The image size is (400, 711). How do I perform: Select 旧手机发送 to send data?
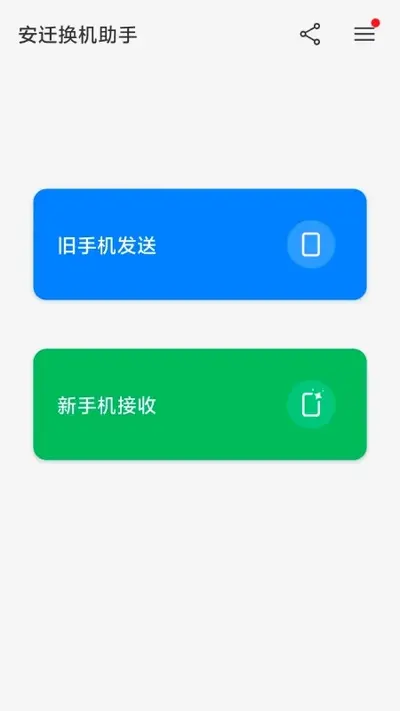(x=200, y=244)
